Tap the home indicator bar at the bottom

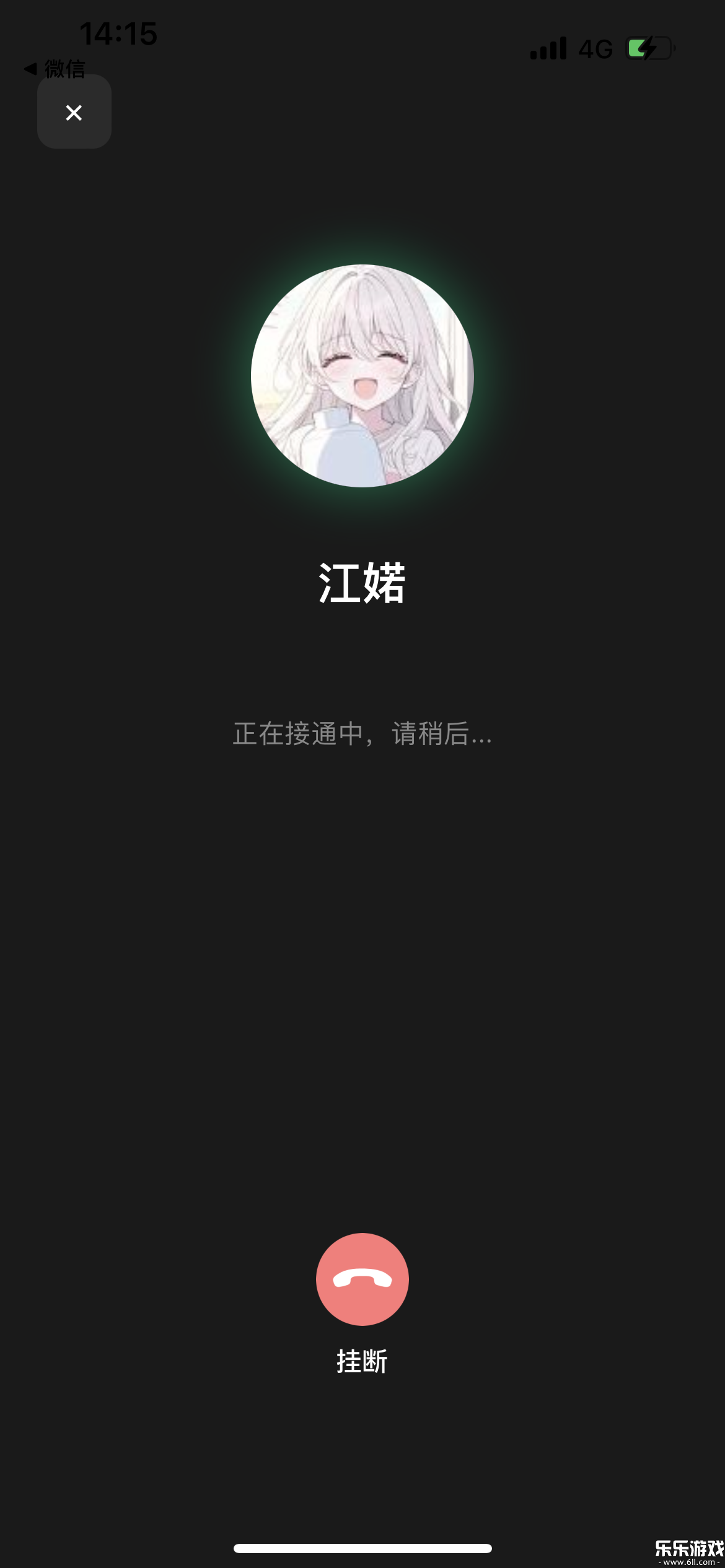pos(362,1546)
